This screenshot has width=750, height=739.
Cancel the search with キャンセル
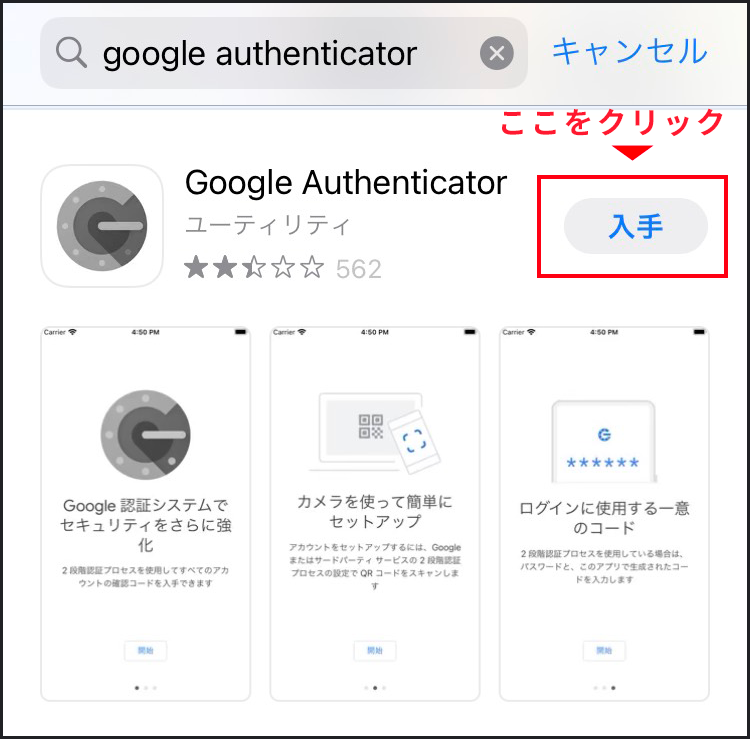(629, 51)
